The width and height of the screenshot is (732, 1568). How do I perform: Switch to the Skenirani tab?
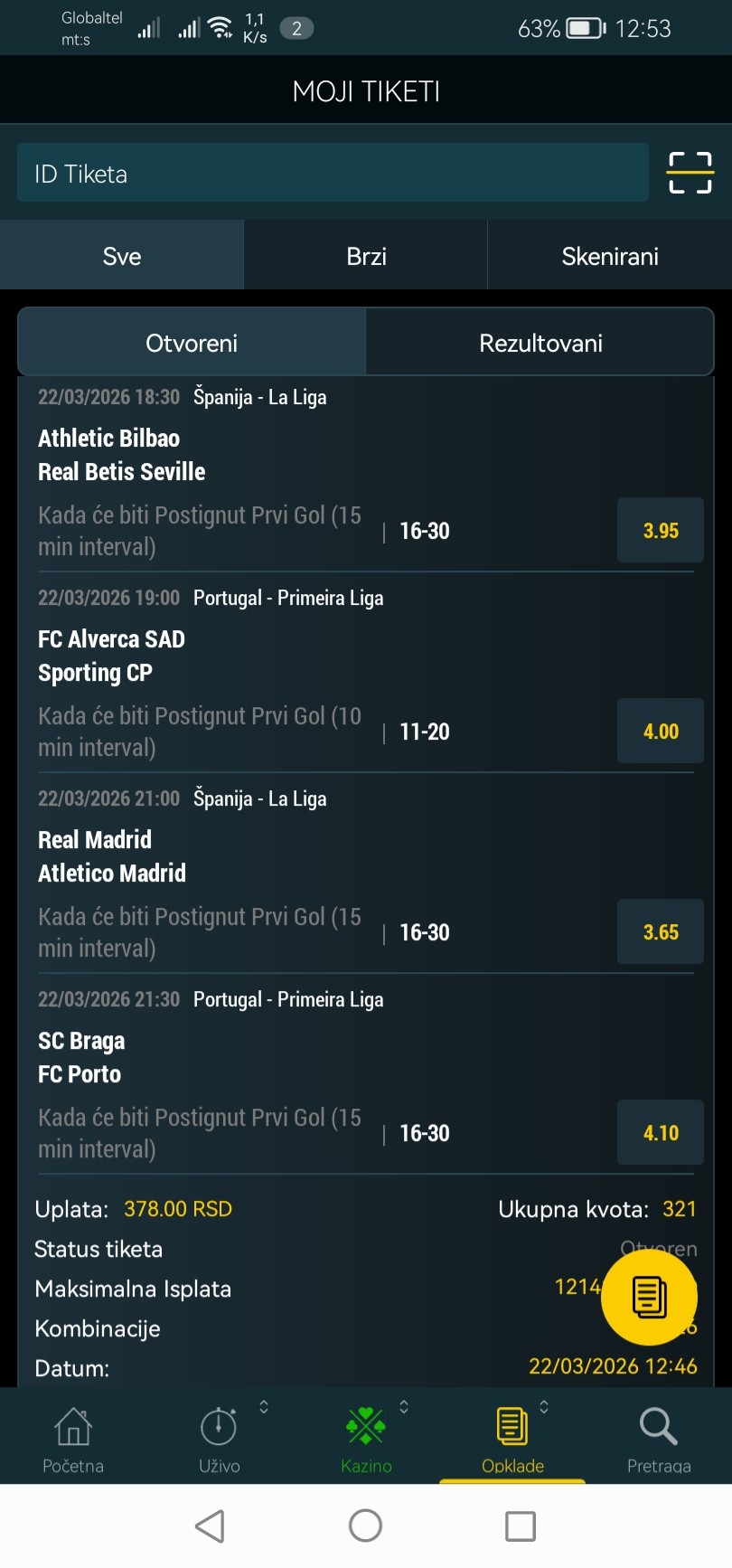pos(610,256)
